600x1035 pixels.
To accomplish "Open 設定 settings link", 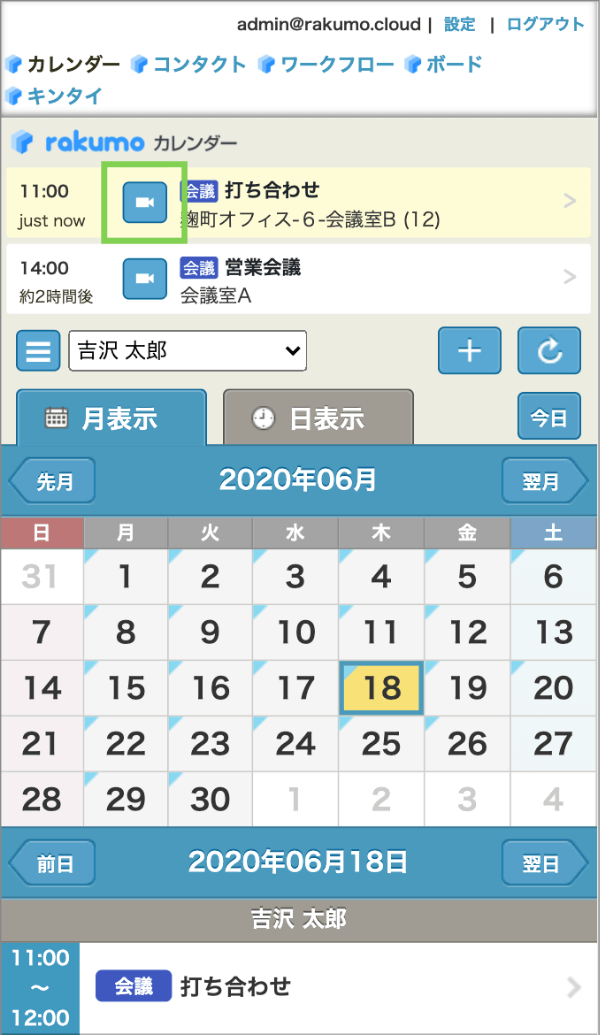I will click(x=460, y=24).
